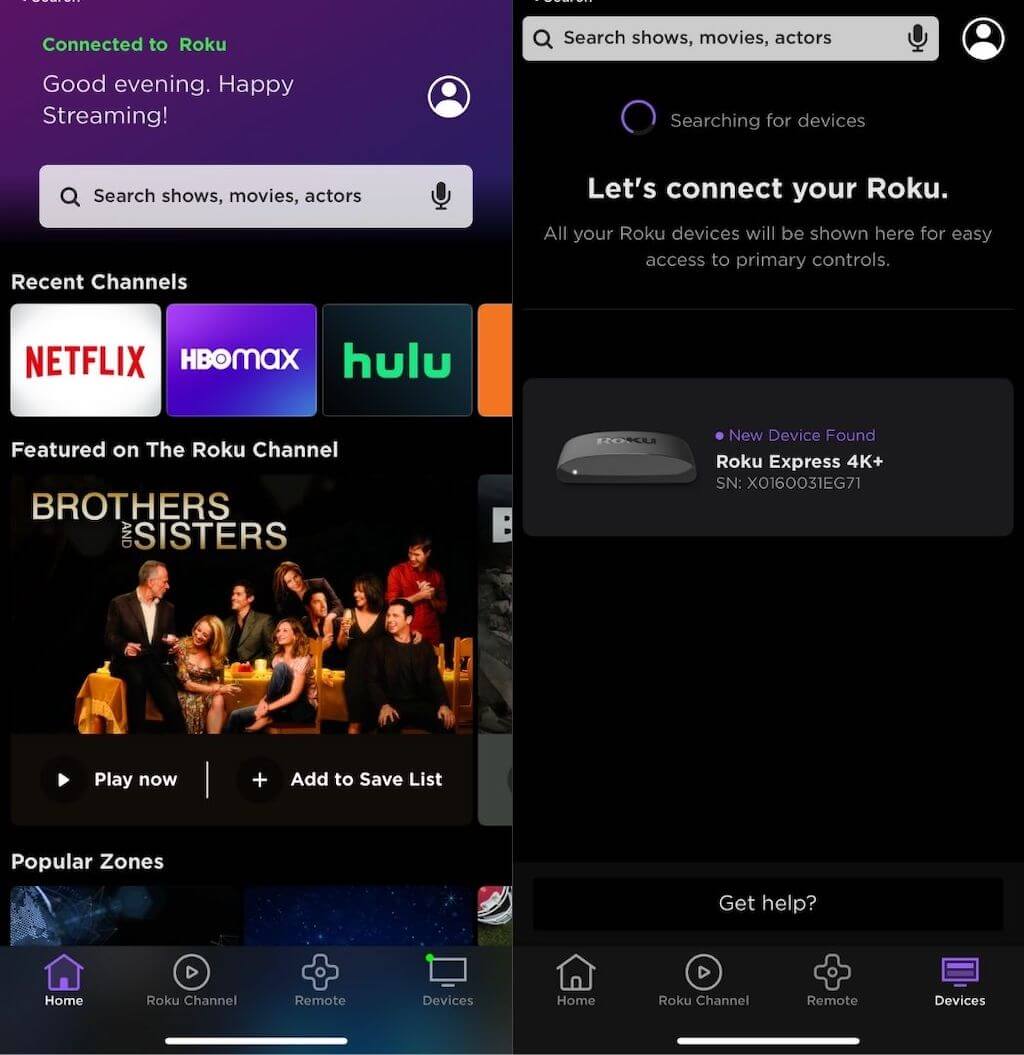Switch to Devices tab with the green dot
Screen dimensions: 1024x1055
click(x=447, y=980)
